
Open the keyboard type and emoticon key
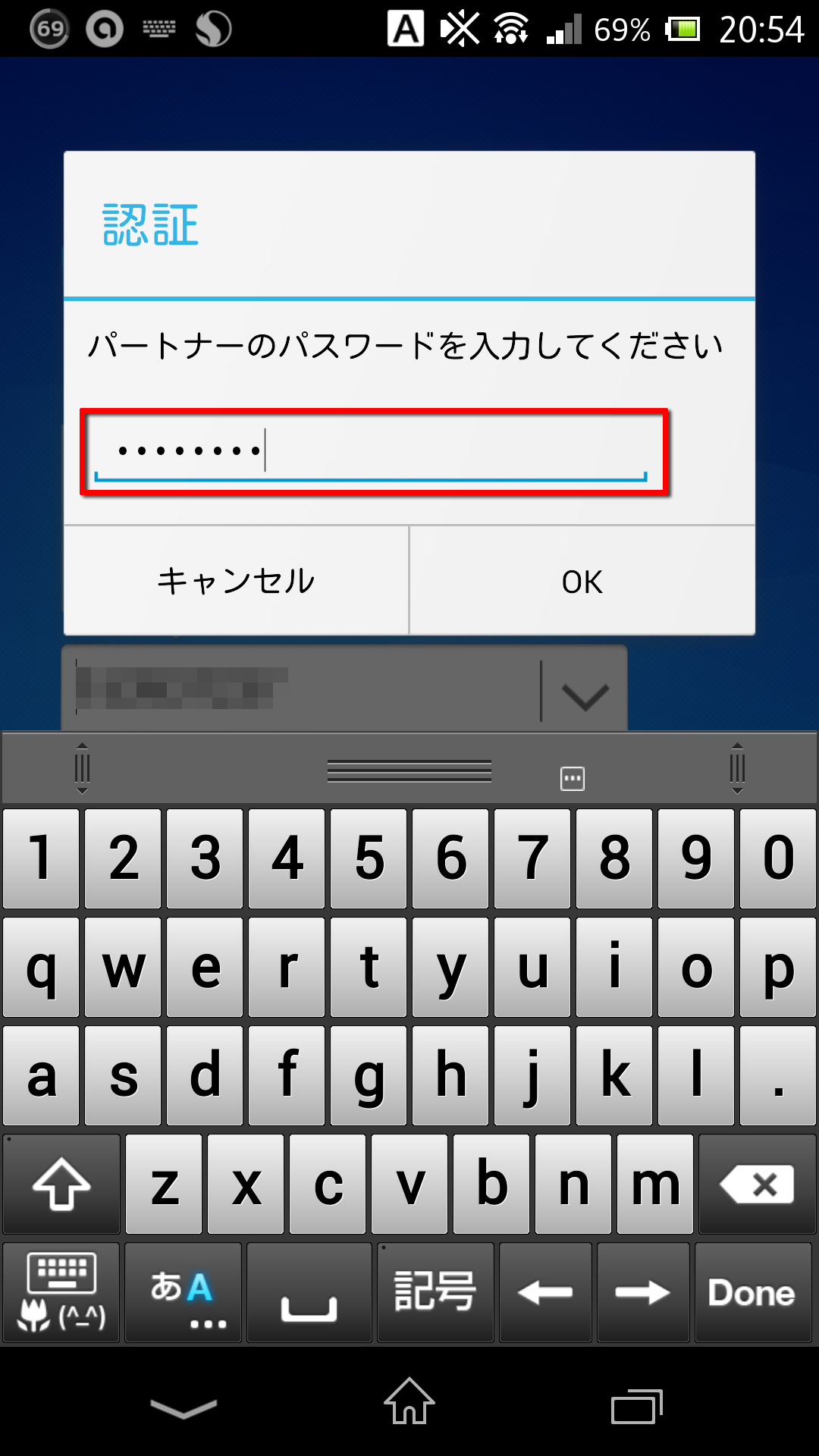(x=61, y=1292)
